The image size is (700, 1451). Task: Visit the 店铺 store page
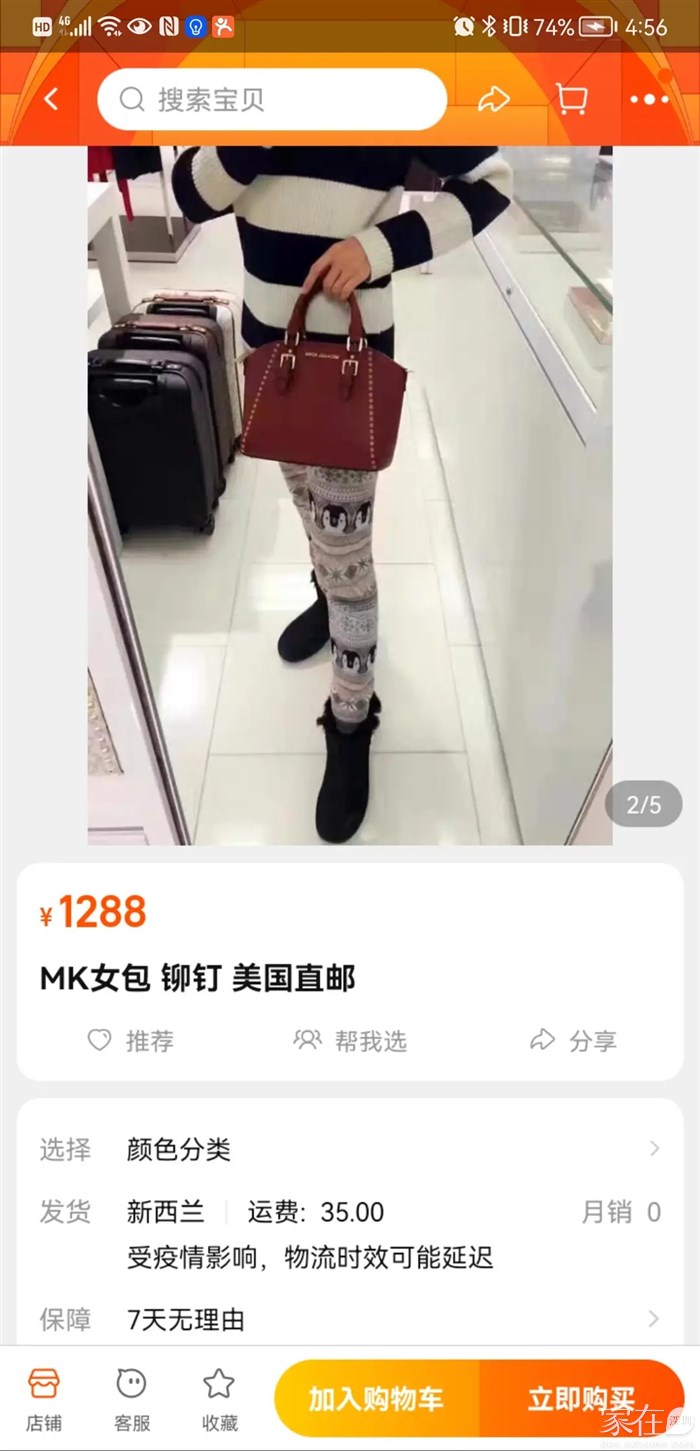(x=44, y=1398)
